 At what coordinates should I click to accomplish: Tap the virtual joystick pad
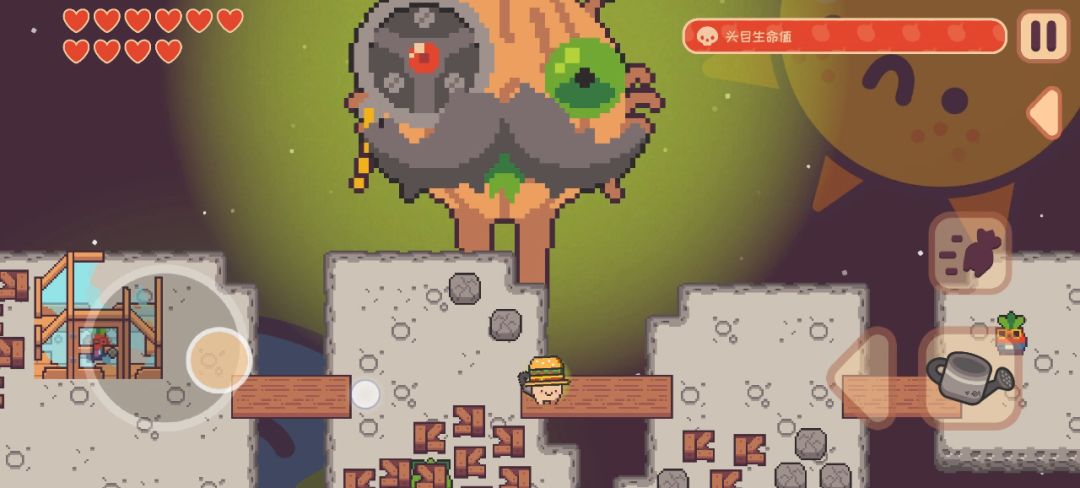(x=218, y=359)
